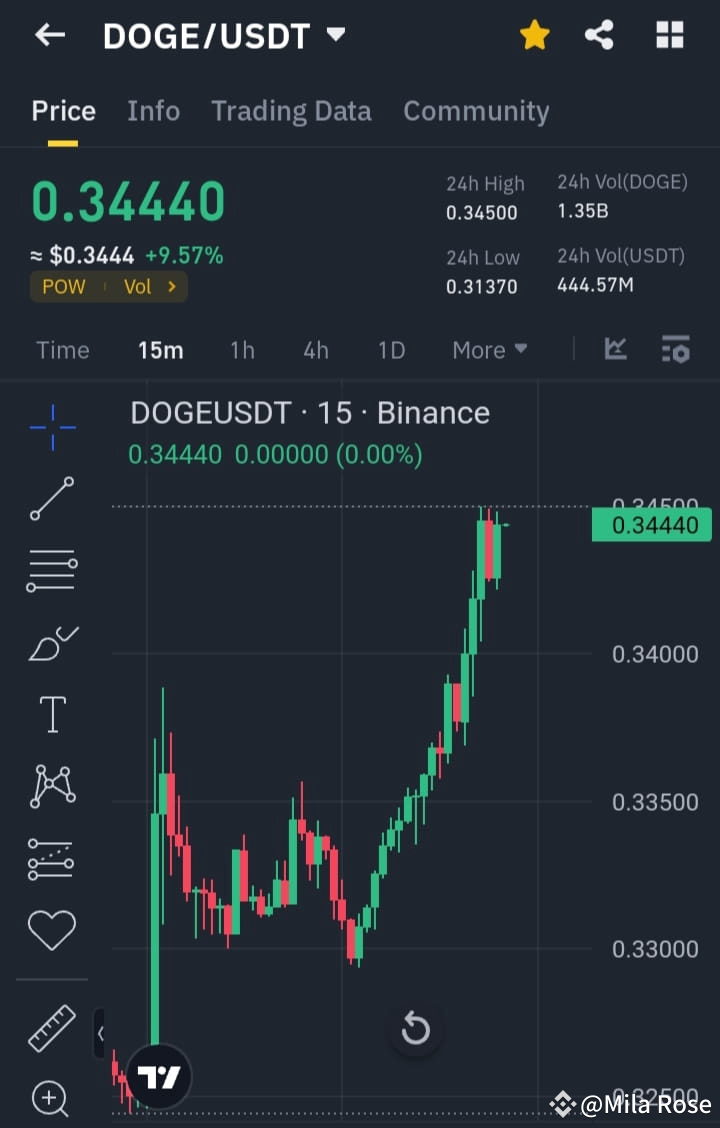
Task: Open the DOGE/USDT pair selector dropdown
Action: (x=335, y=34)
